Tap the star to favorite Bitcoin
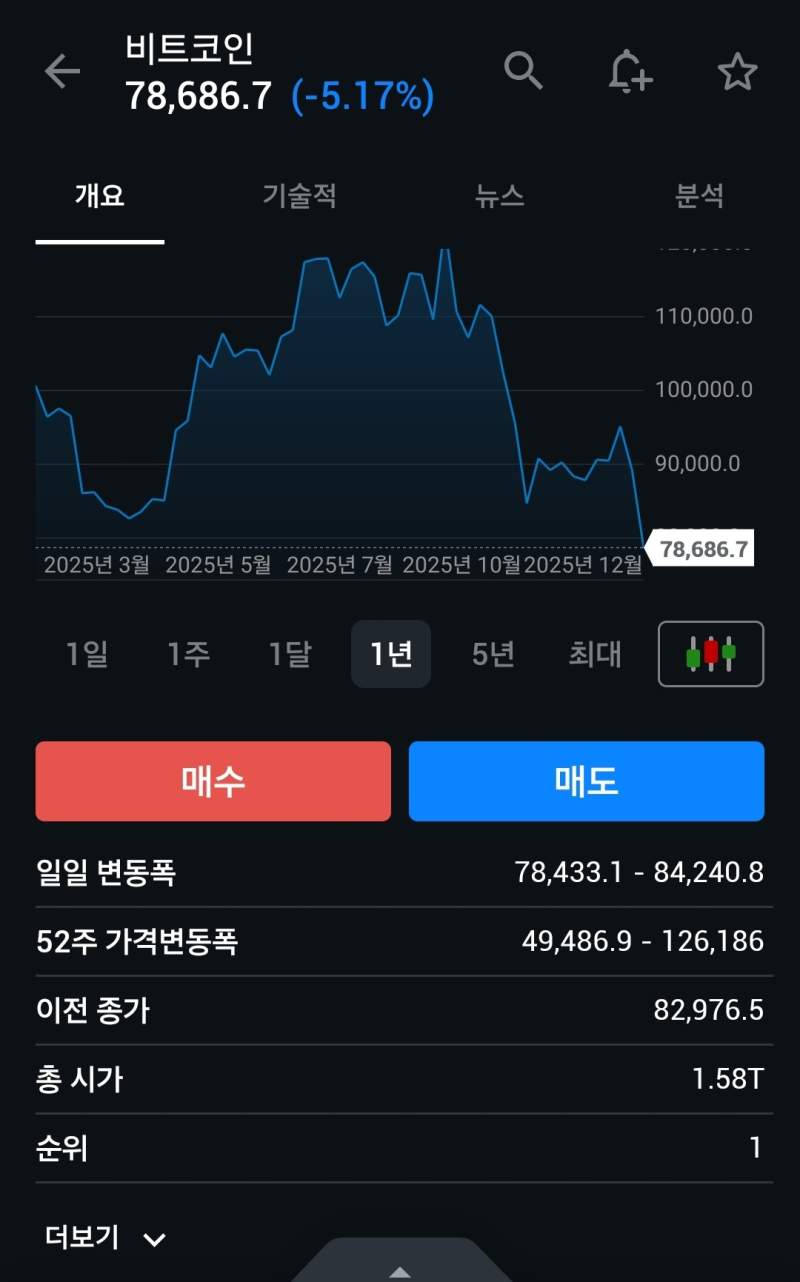The height and width of the screenshot is (1282, 800). 738,72
